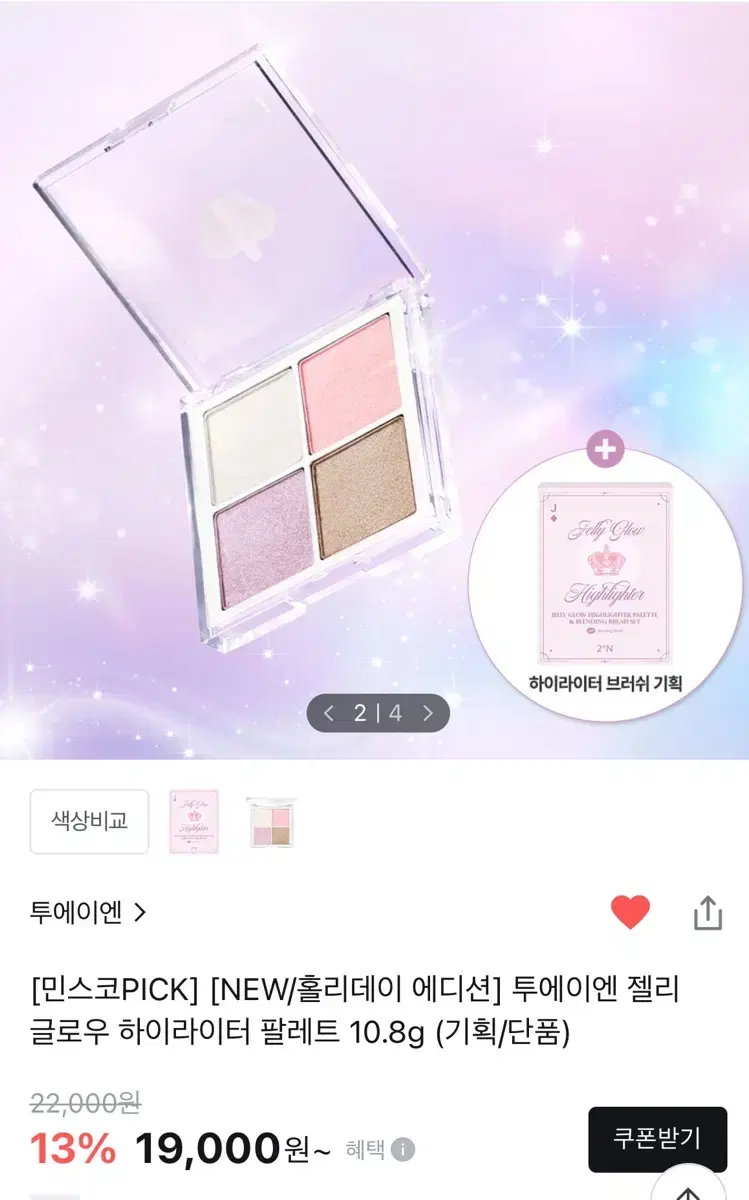
Task: Advance the carousel with the right arrow
Action: 428,712
